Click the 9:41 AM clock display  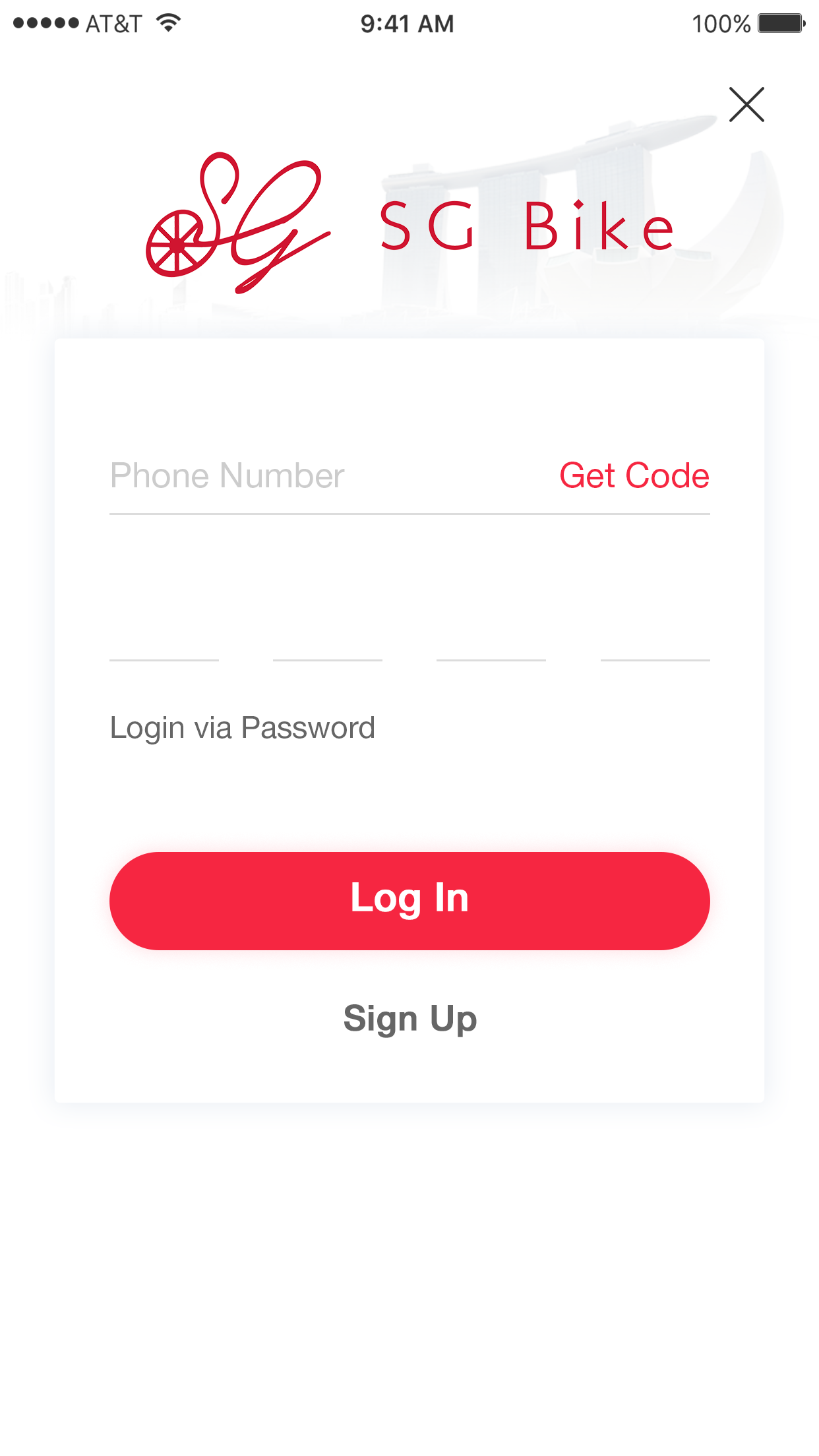406,23
